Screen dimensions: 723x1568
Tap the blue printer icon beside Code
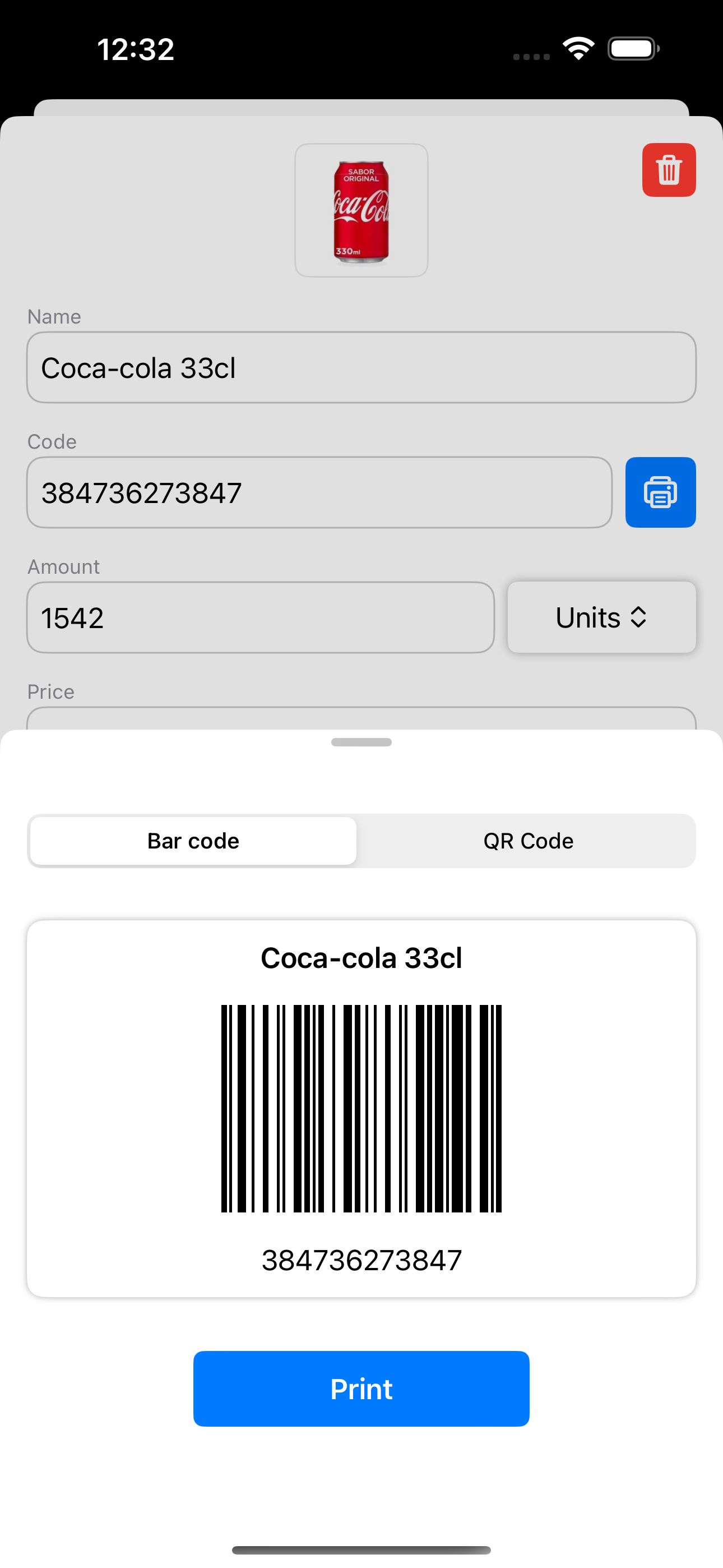coord(660,492)
